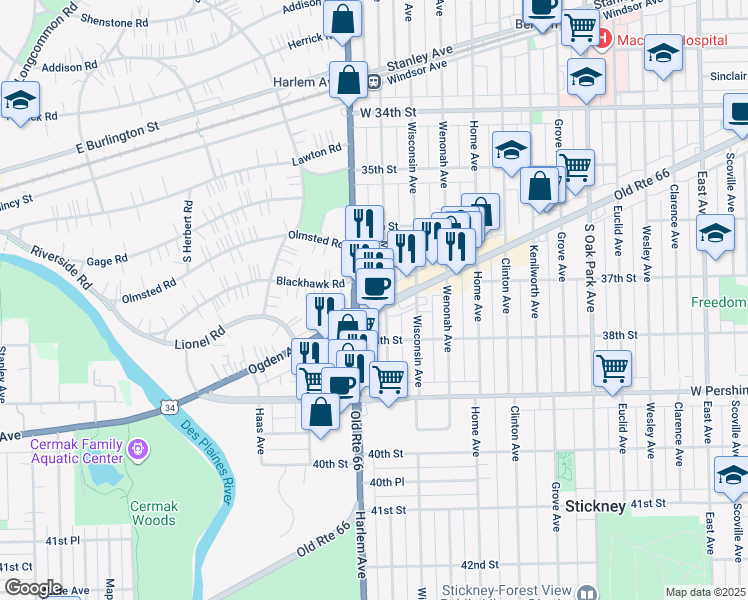Tap the laptop marker near W 34th St
The width and height of the screenshot is (748, 600).
(x=738, y=113)
